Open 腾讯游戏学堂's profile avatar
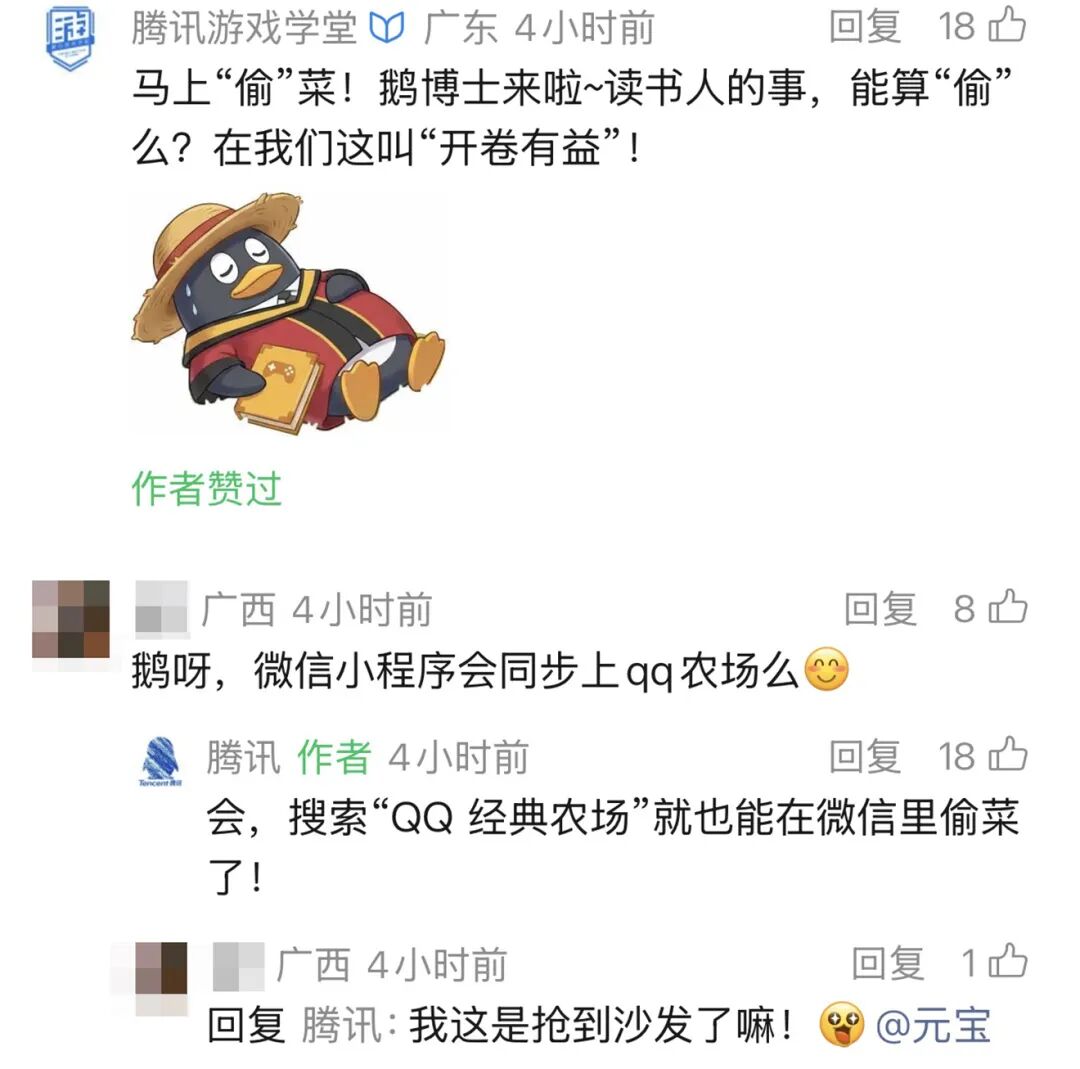This screenshot has height=1069, width=1080. 71,37
